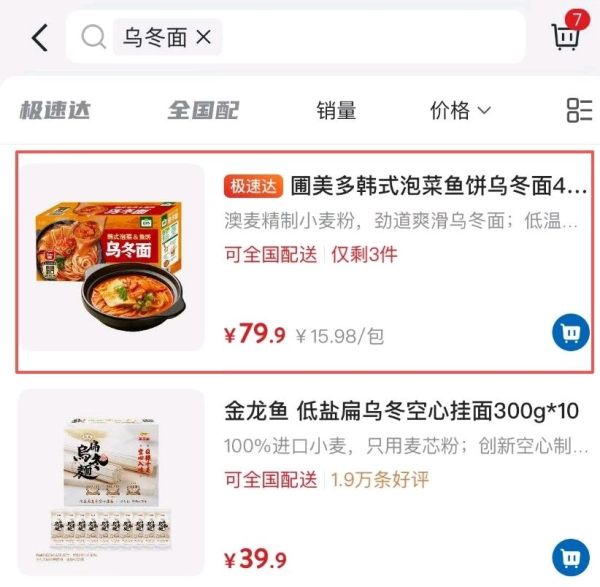Switch to the 极速达 filter tab

(55, 110)
